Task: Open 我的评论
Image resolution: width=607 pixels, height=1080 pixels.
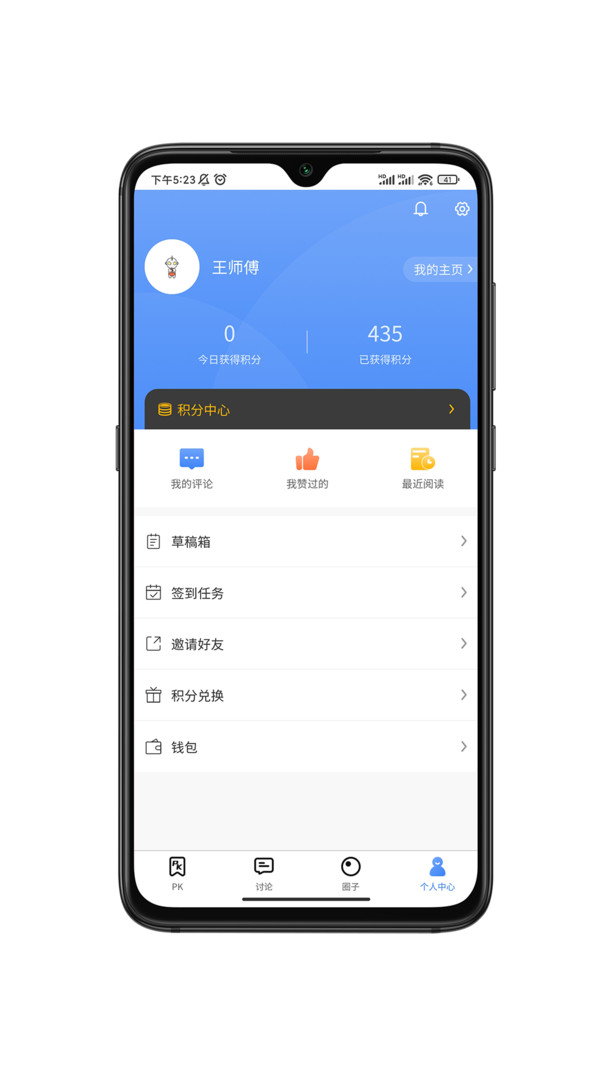Action: pos(191,468)
